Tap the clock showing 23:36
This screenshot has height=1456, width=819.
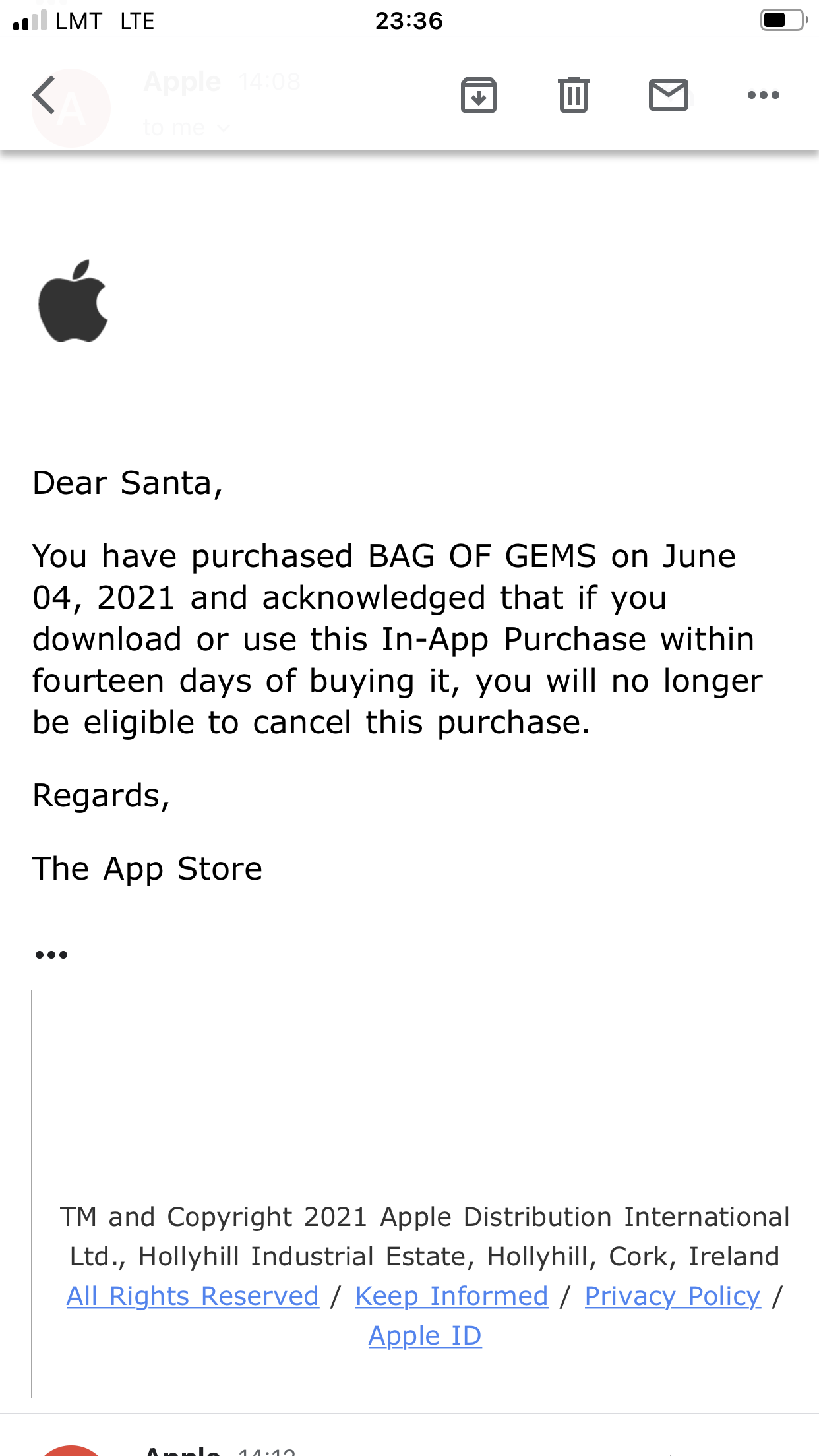click(409, 22)
